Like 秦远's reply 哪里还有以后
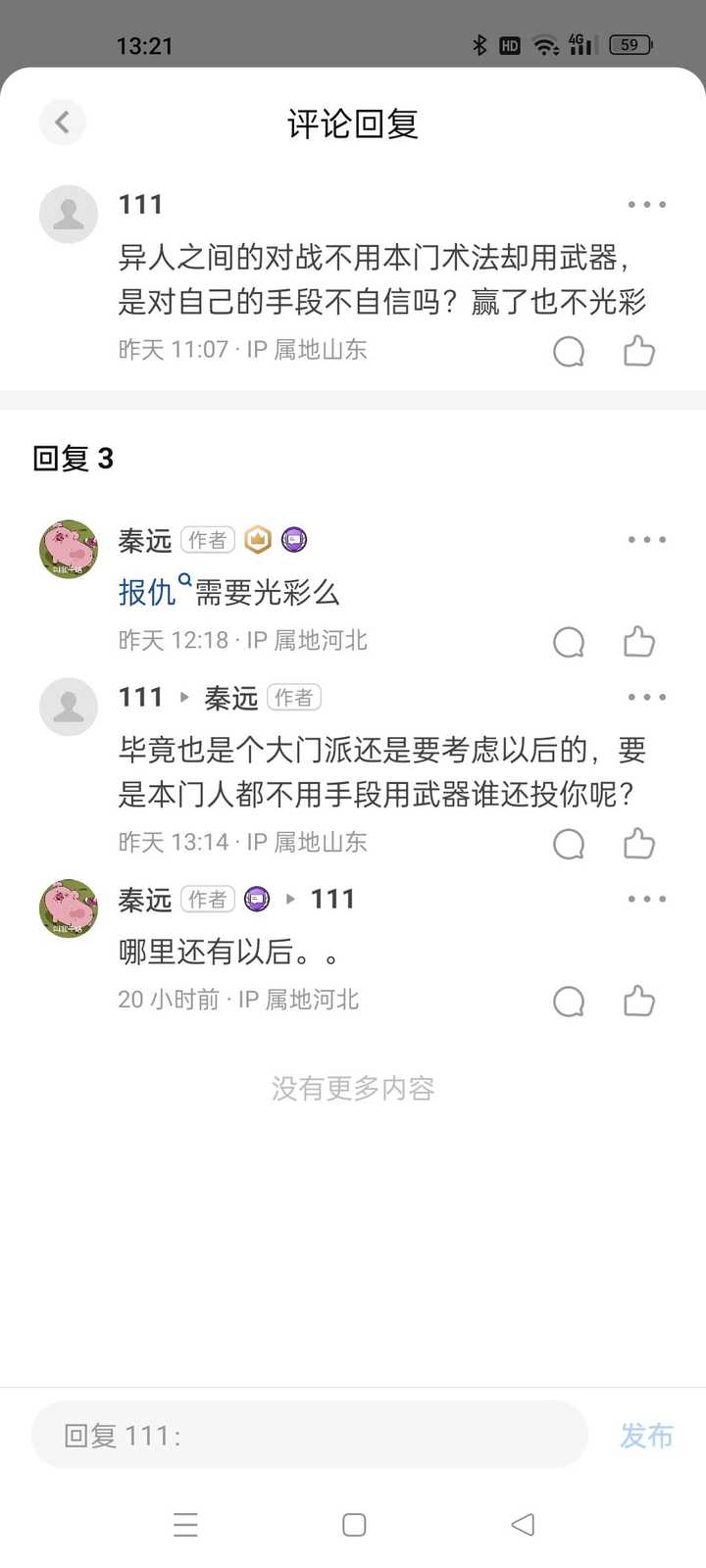 click(639, 1001)
